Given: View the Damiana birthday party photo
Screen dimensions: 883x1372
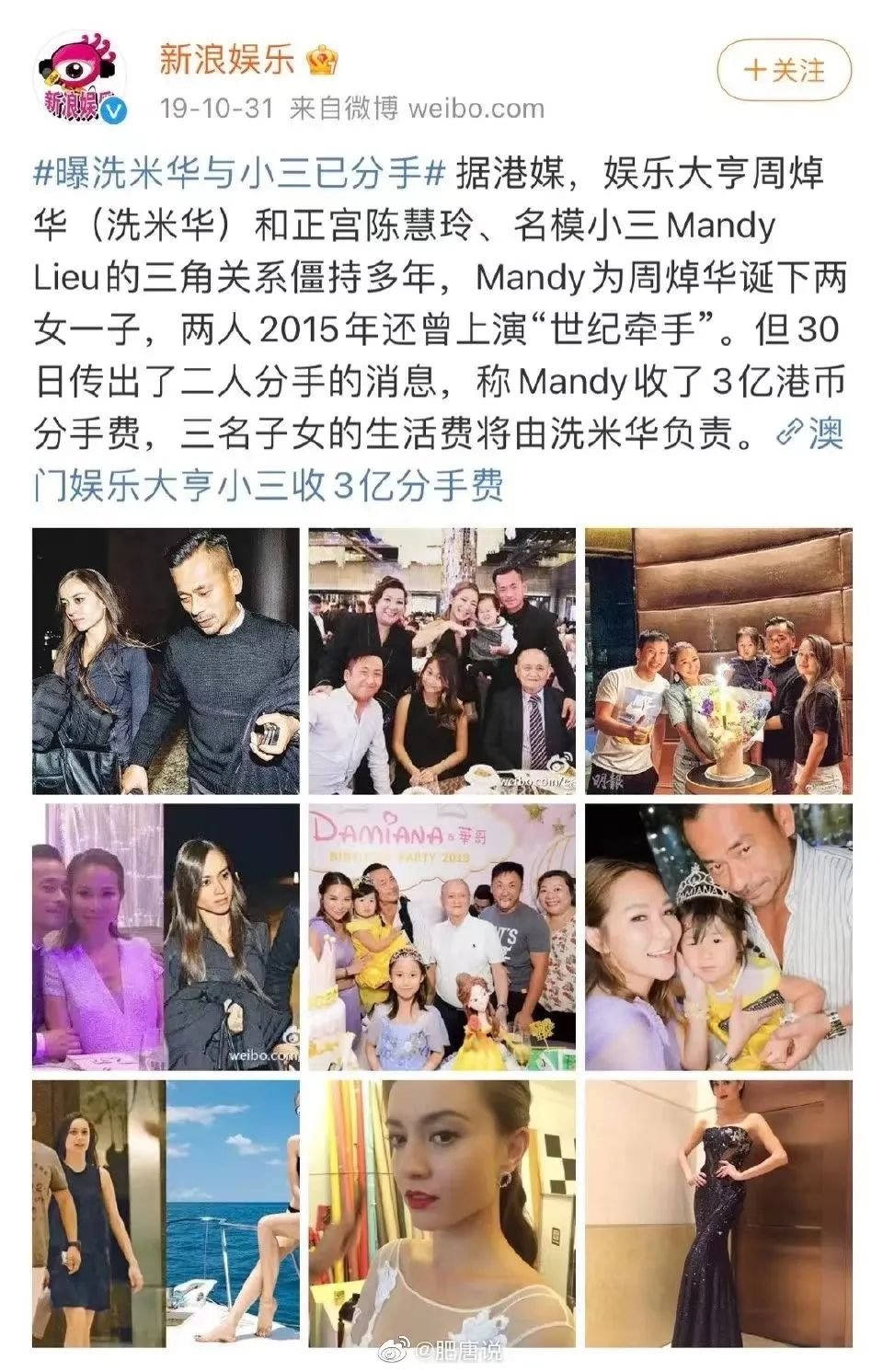Looking at the screenshot, I should (x=441, y=937).
